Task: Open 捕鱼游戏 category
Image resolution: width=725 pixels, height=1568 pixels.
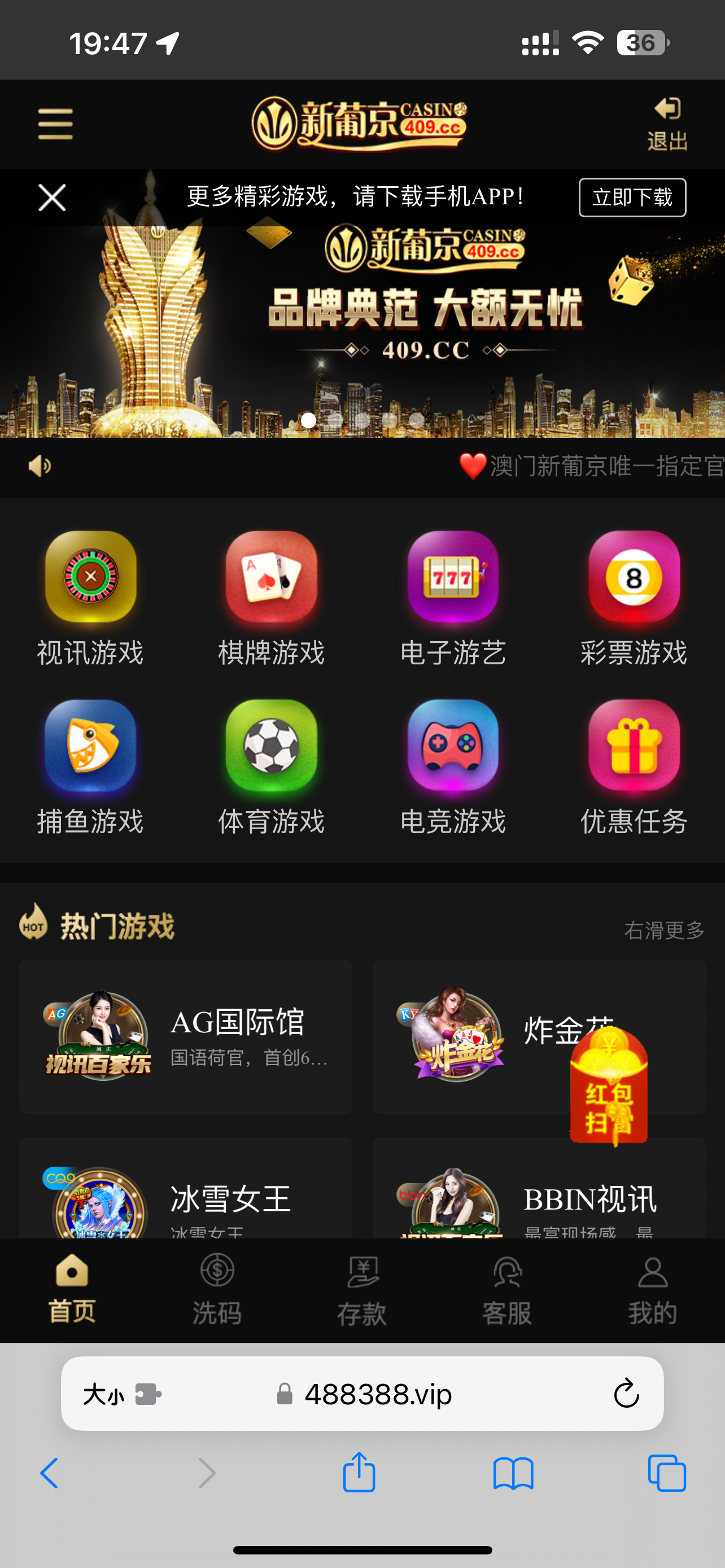Action: pyautogui.click(x=90, y=767)
